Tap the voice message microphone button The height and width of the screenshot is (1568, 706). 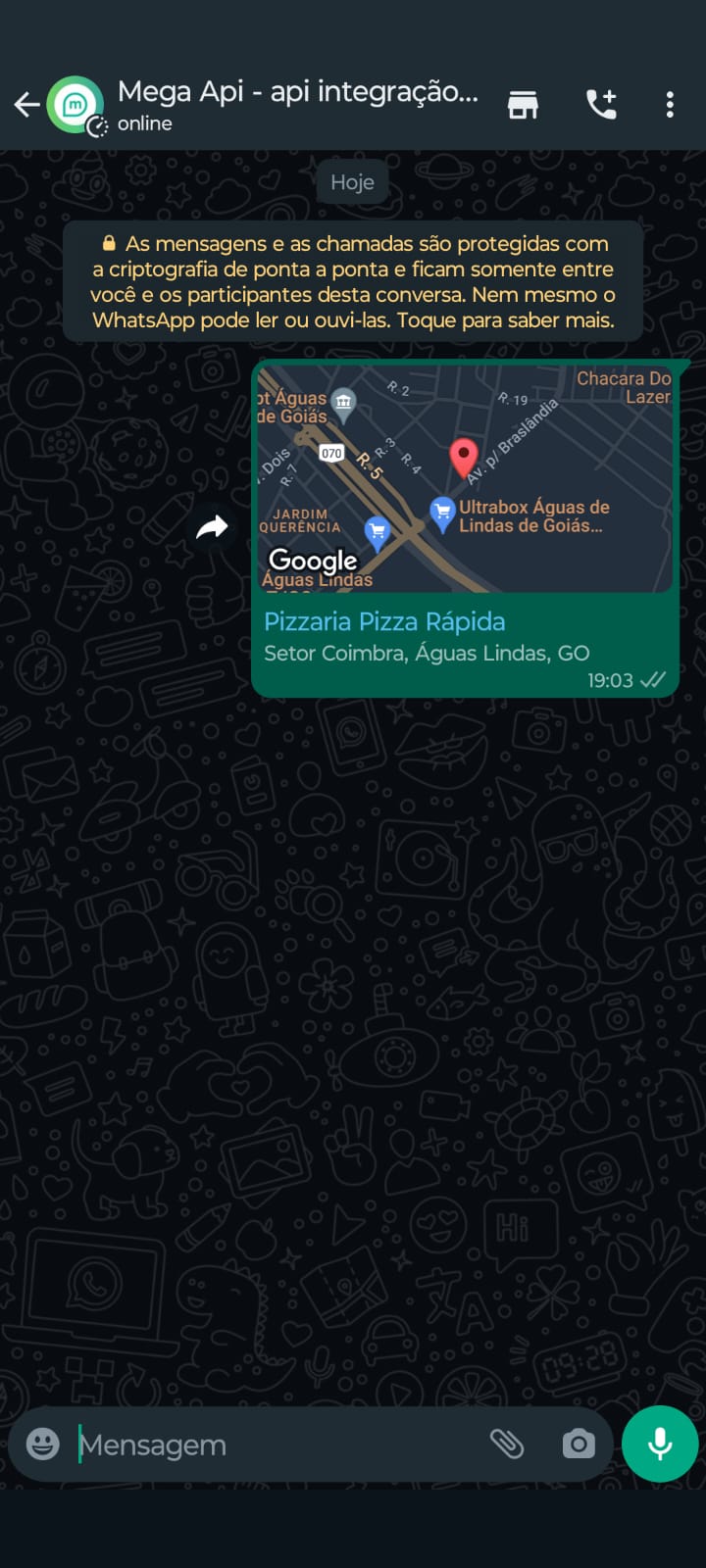[x=660, y=1444]
